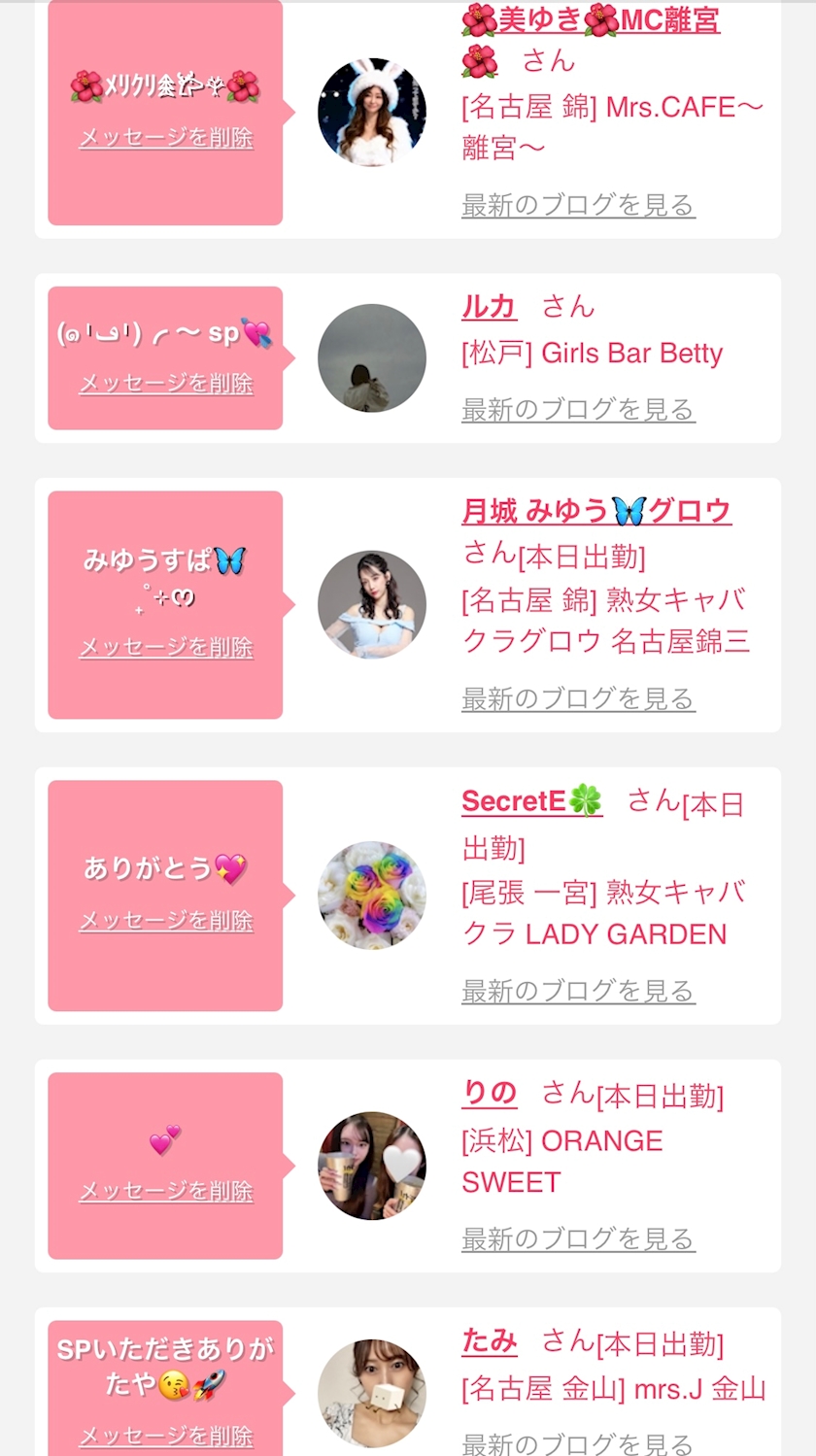Delete the message sent to りの

166,1192
